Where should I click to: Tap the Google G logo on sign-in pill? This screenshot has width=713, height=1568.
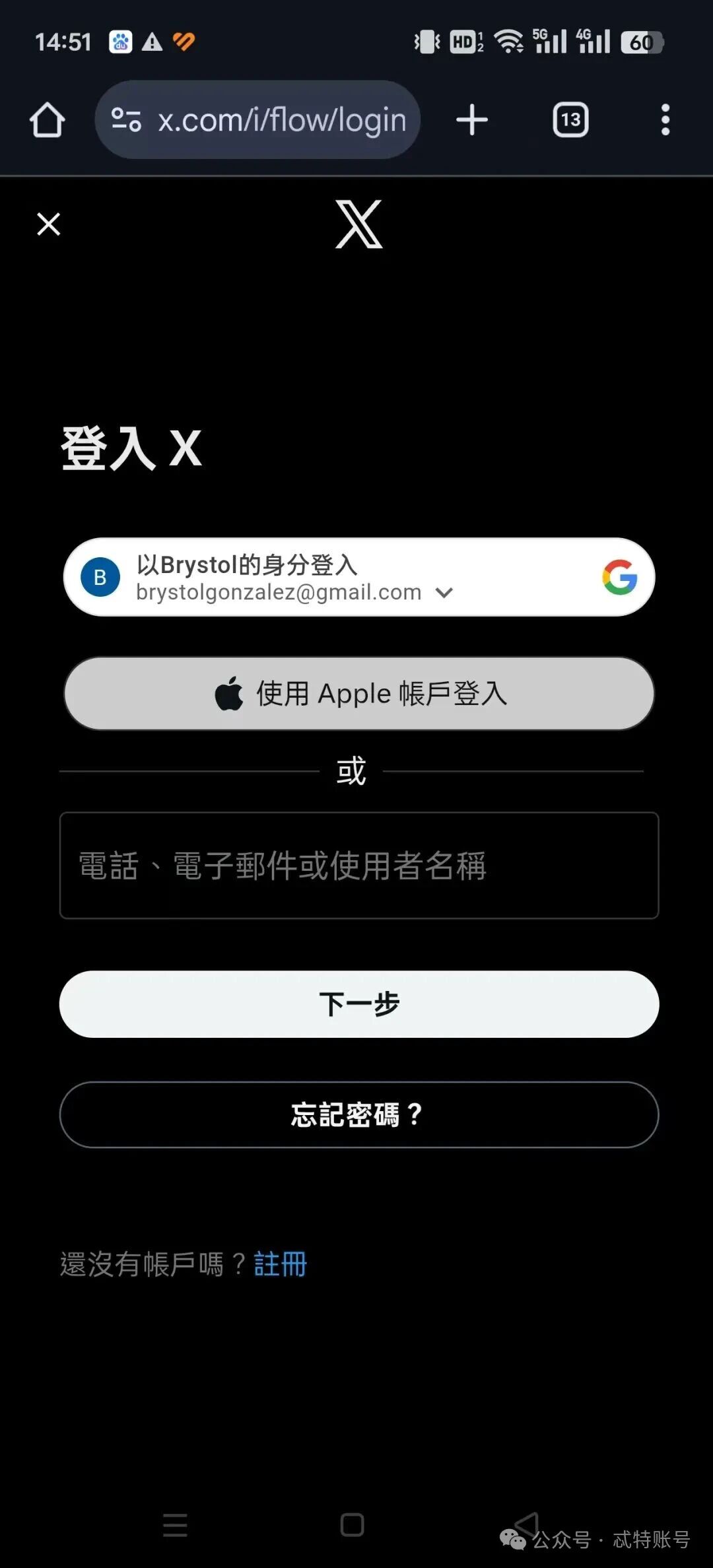(x=619, y=576)
